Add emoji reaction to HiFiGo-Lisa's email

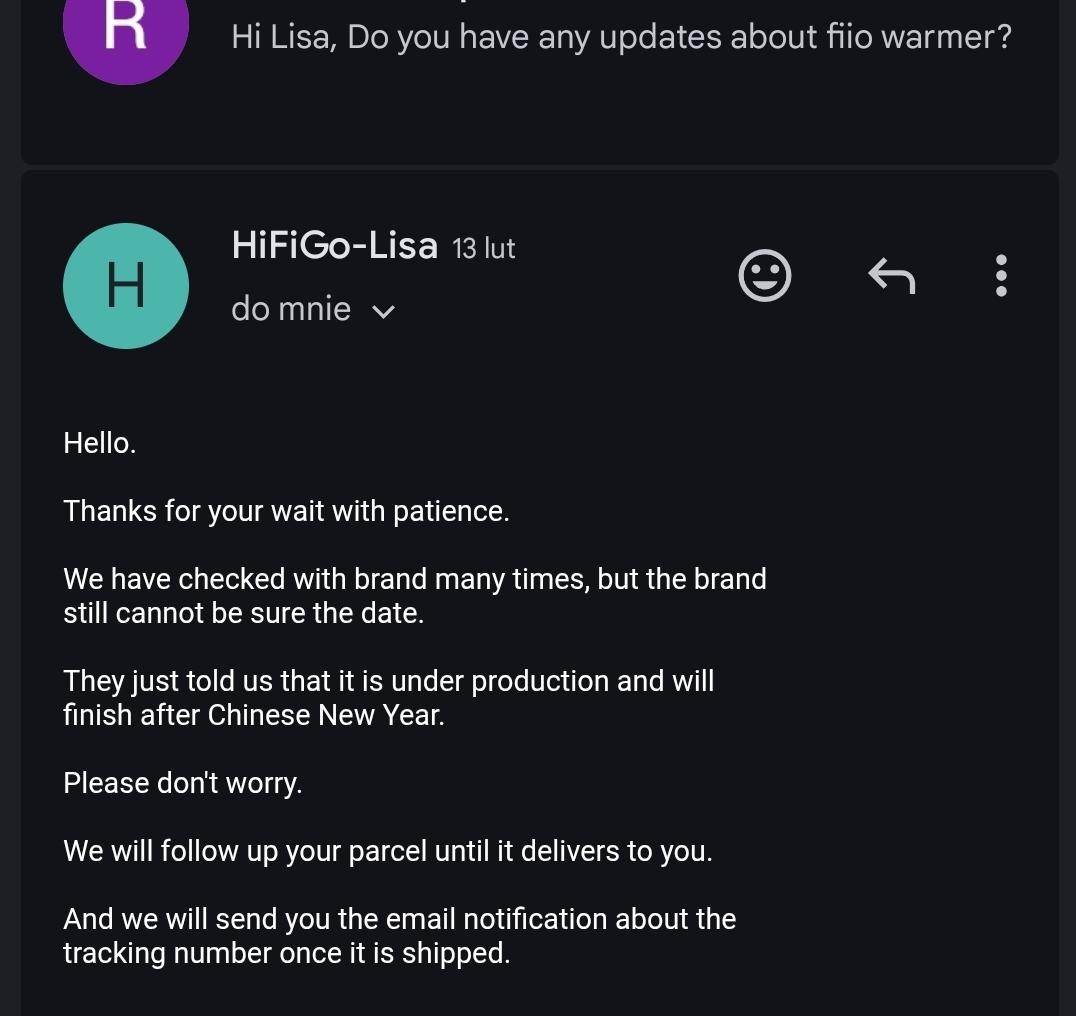click(x=765, y=275)
